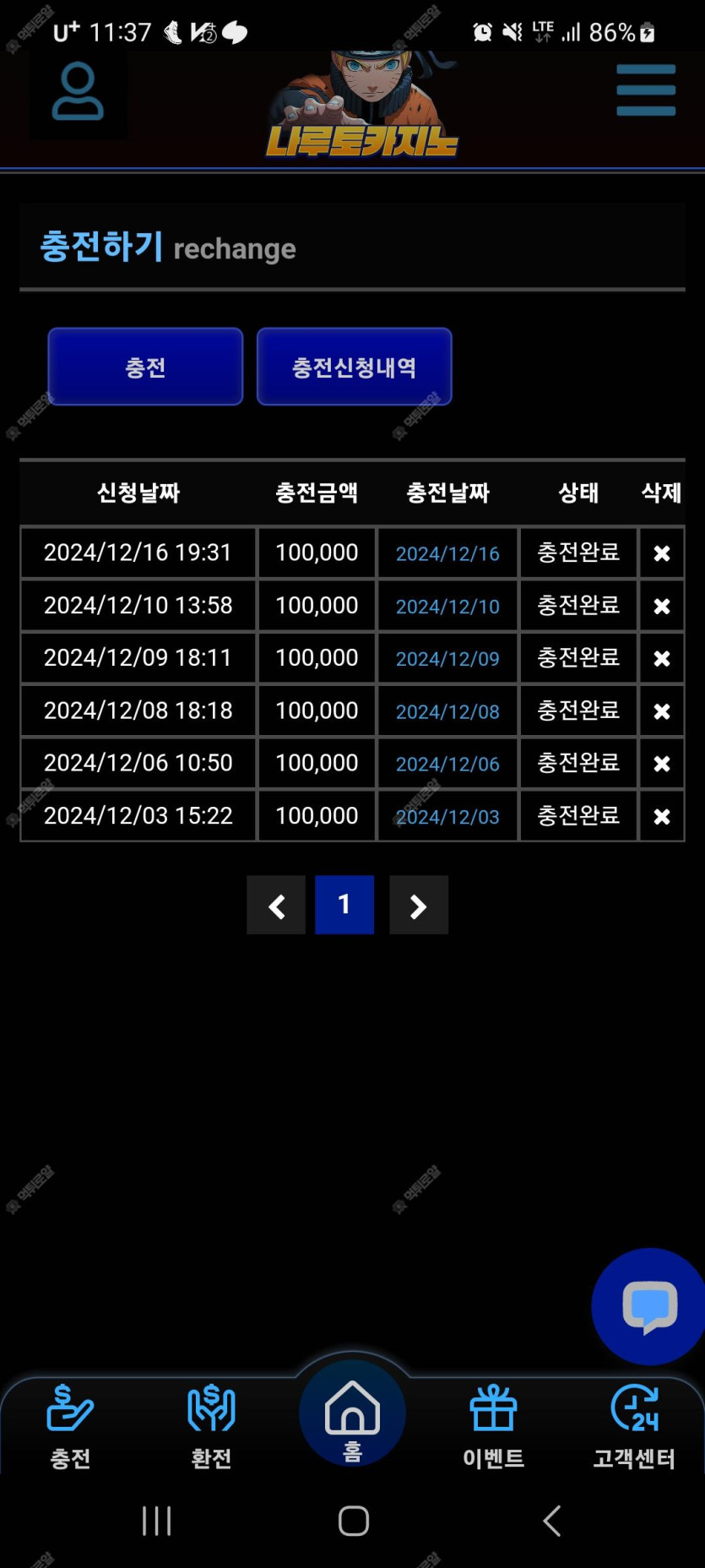705x1568 pixels.
Task: Delete the 2024/12/08 18:18 record
Action: (662, 711)
